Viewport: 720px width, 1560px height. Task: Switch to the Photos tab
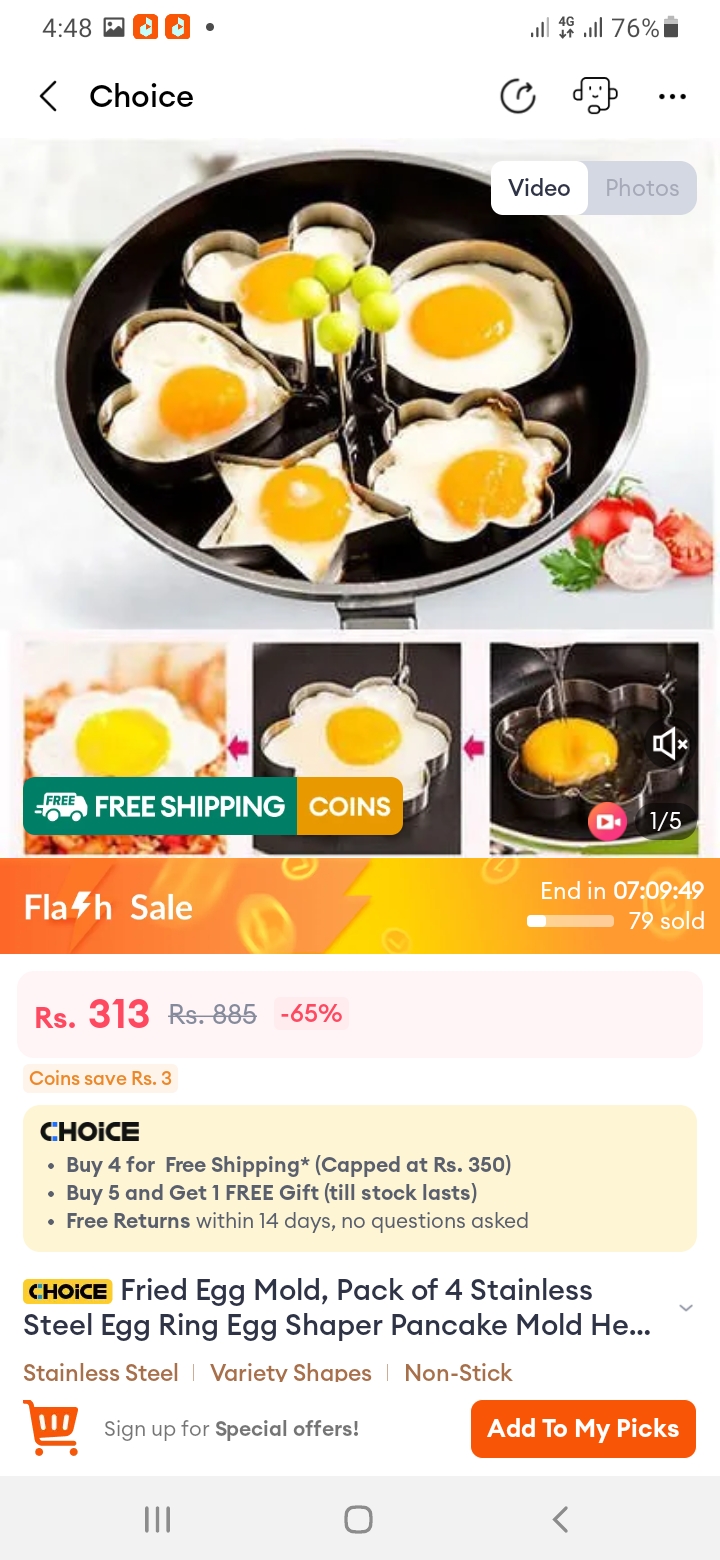642,188
